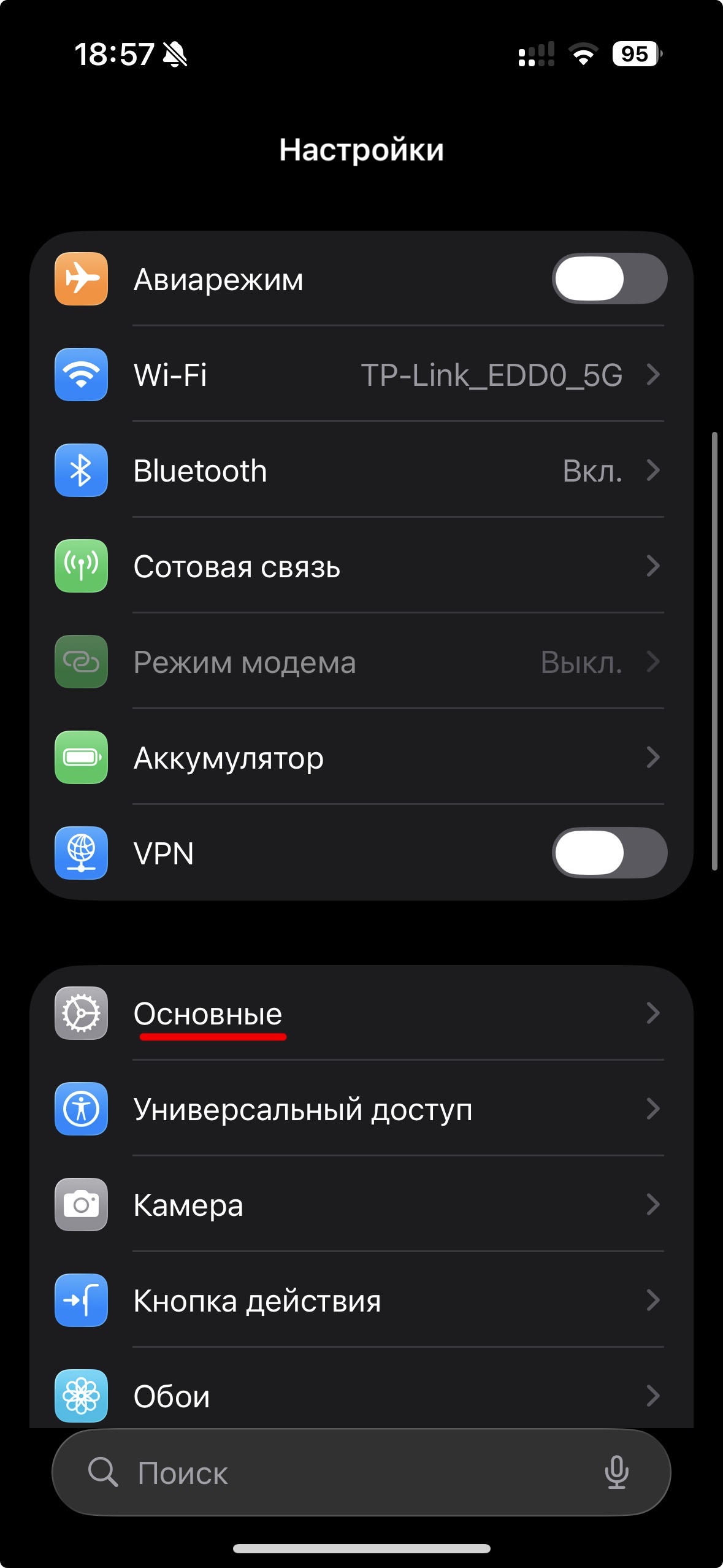Start voice search with the microphone
This screenshot has height=1568, width=723.
[616, 1472]
